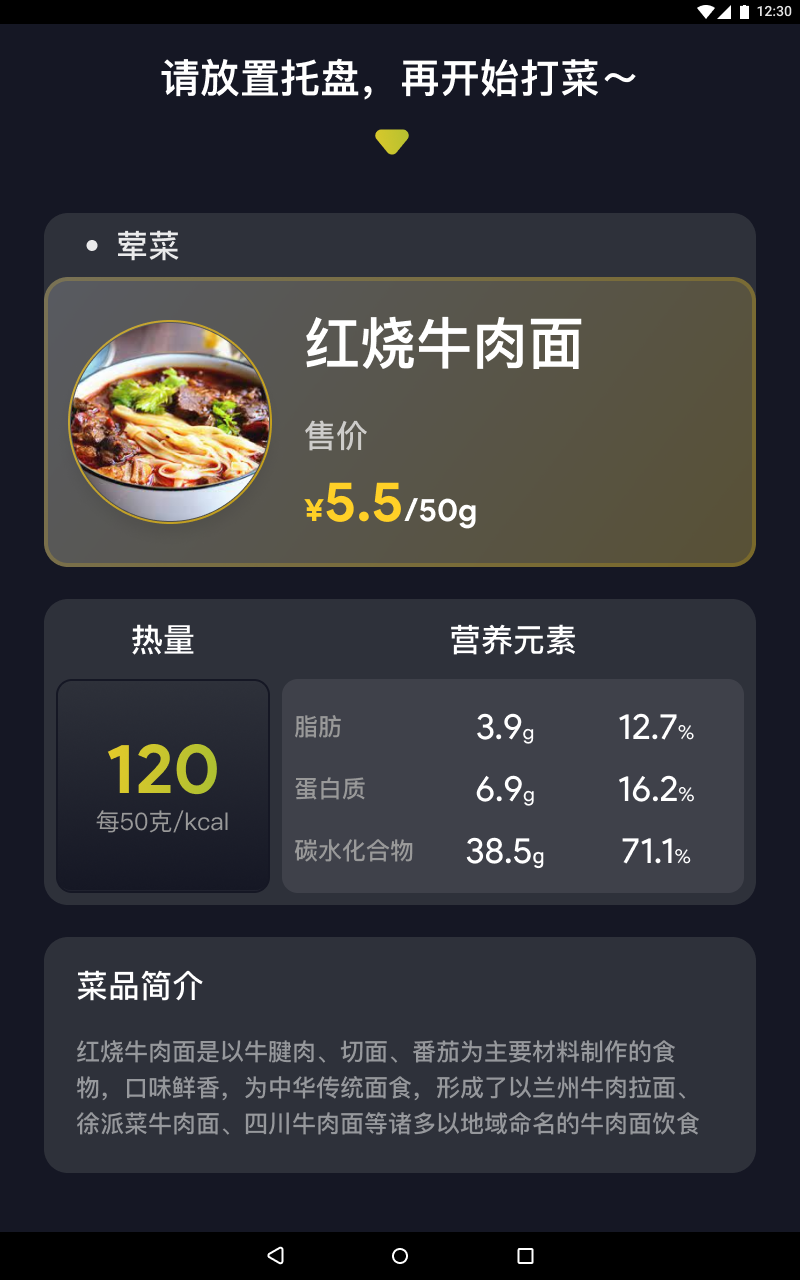The image size is (800, 1280).
Task: Tap the clock showing 12:30
Action: pyautogui.click(x=773, y=11)
